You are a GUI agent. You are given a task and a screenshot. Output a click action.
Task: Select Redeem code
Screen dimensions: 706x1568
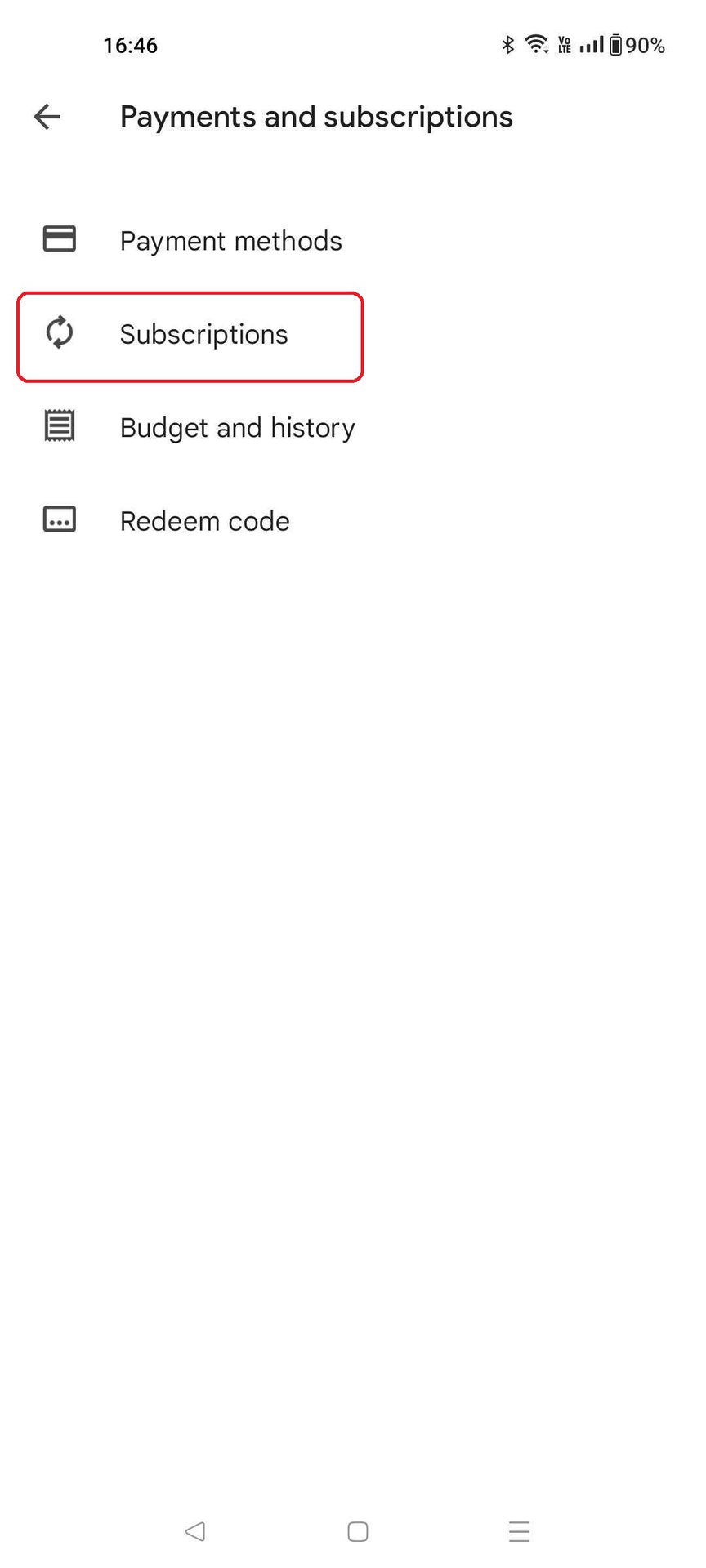(353, 520)
